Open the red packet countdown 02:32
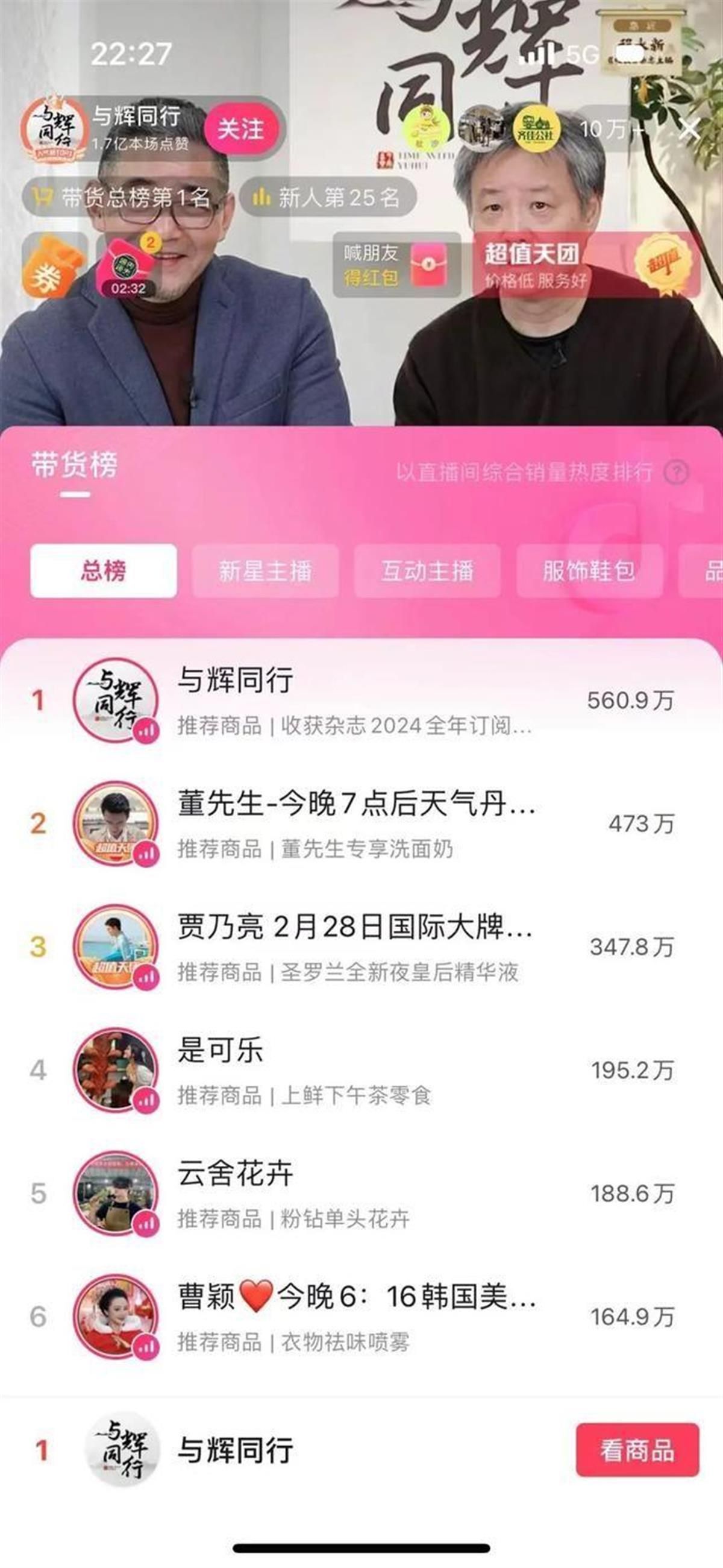This screenshot has height=1568, width=723. point(128,266)
